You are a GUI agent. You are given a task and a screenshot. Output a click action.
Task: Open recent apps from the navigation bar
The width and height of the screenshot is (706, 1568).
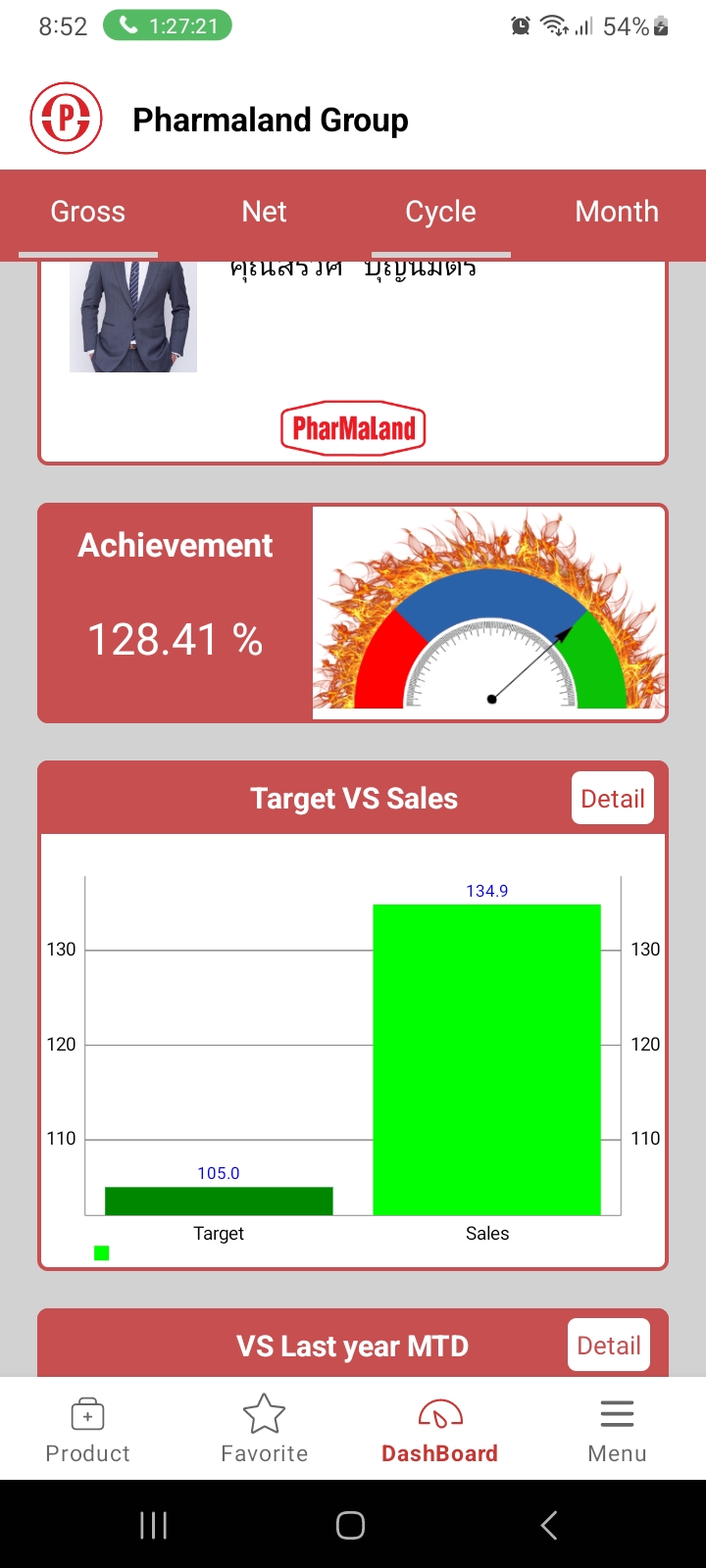pos(154,1525)
